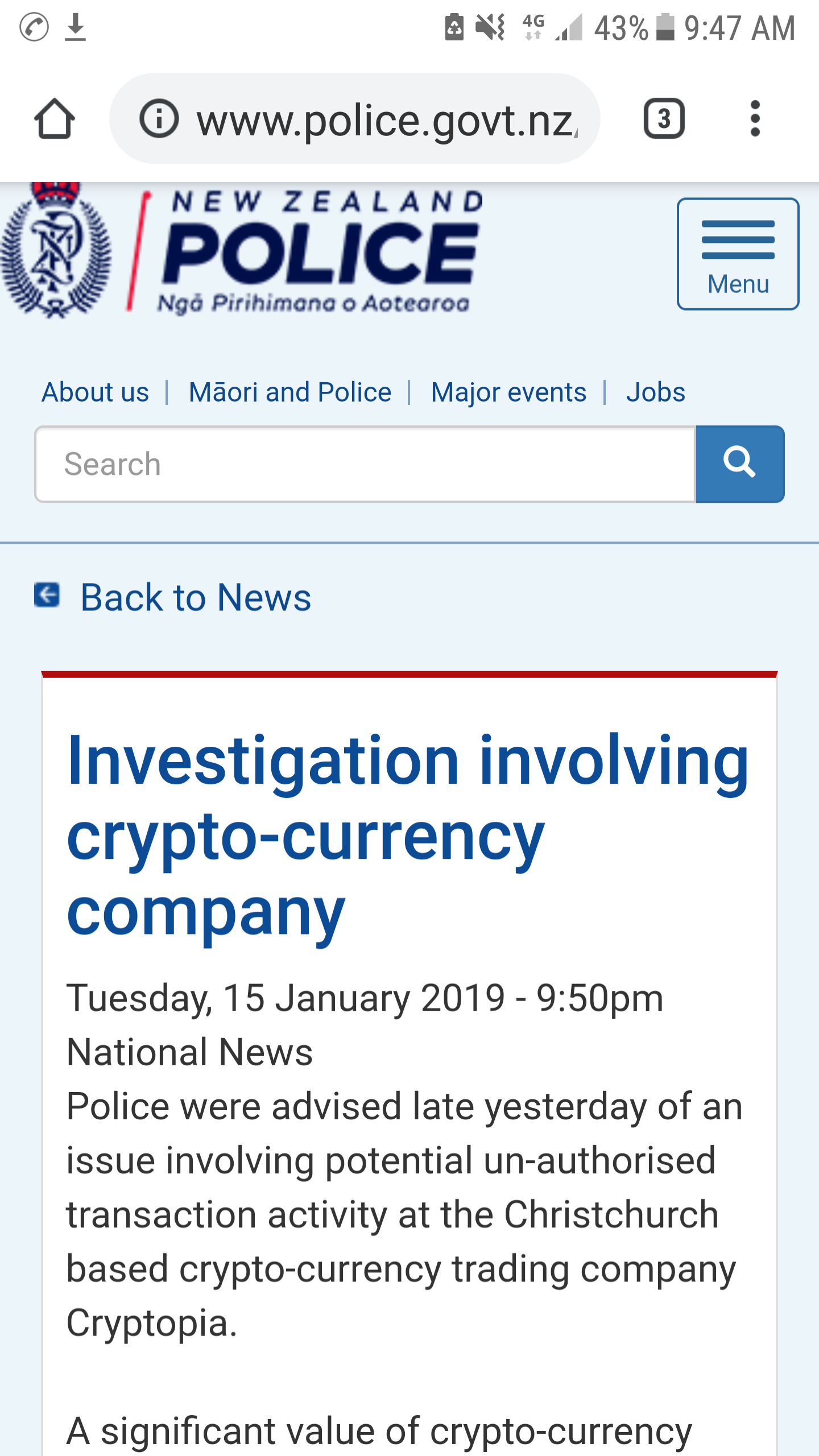The image size is (819, 1456).
Task: Tap the New Zealand Police logo
Action: [x=241, y=252]
